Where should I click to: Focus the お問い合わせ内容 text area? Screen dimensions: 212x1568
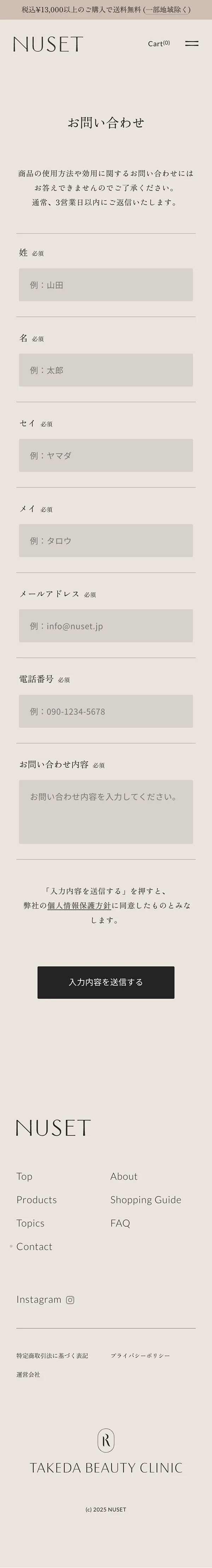[106, 811]
